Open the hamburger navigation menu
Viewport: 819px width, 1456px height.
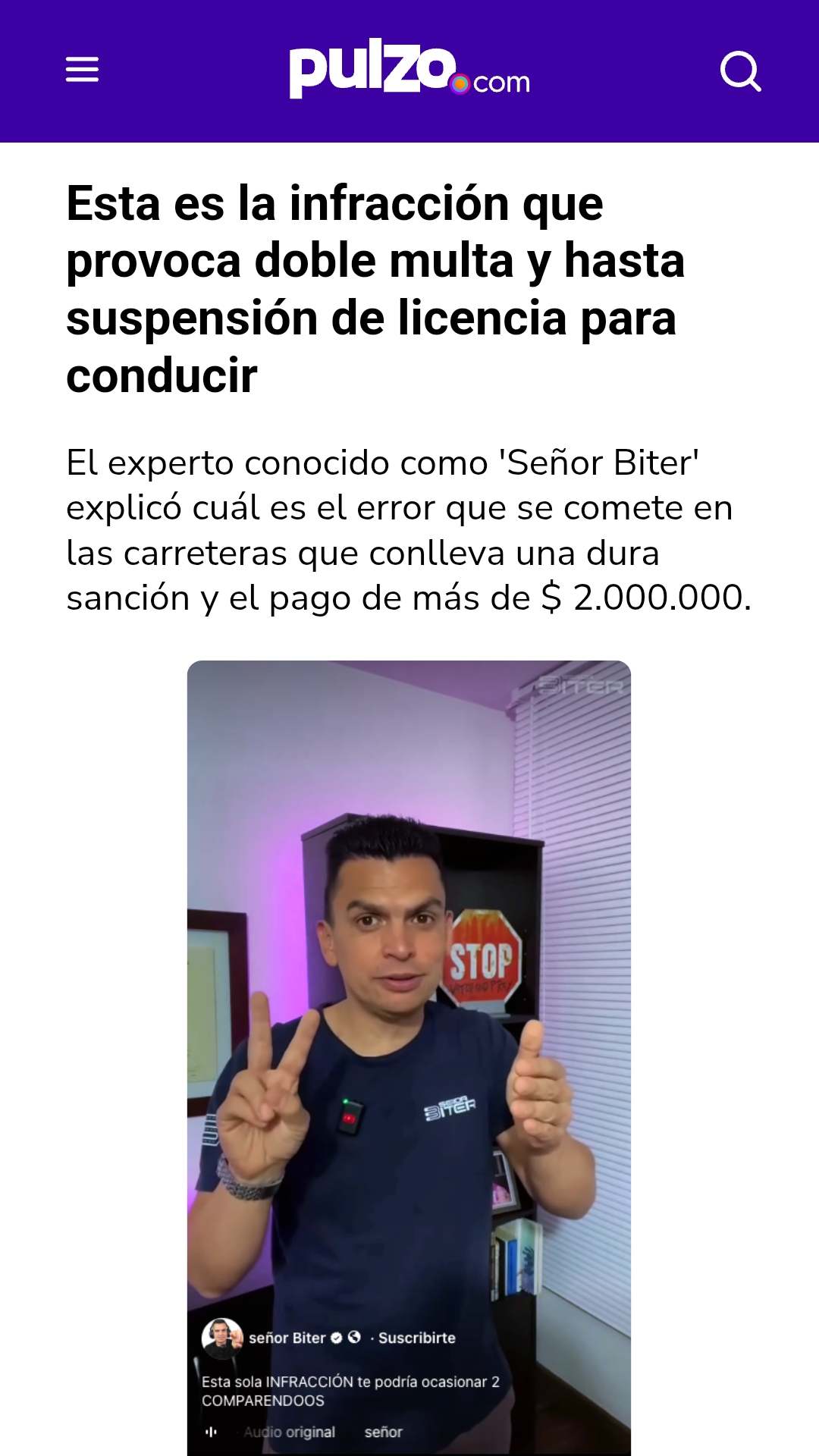(82, 70)
